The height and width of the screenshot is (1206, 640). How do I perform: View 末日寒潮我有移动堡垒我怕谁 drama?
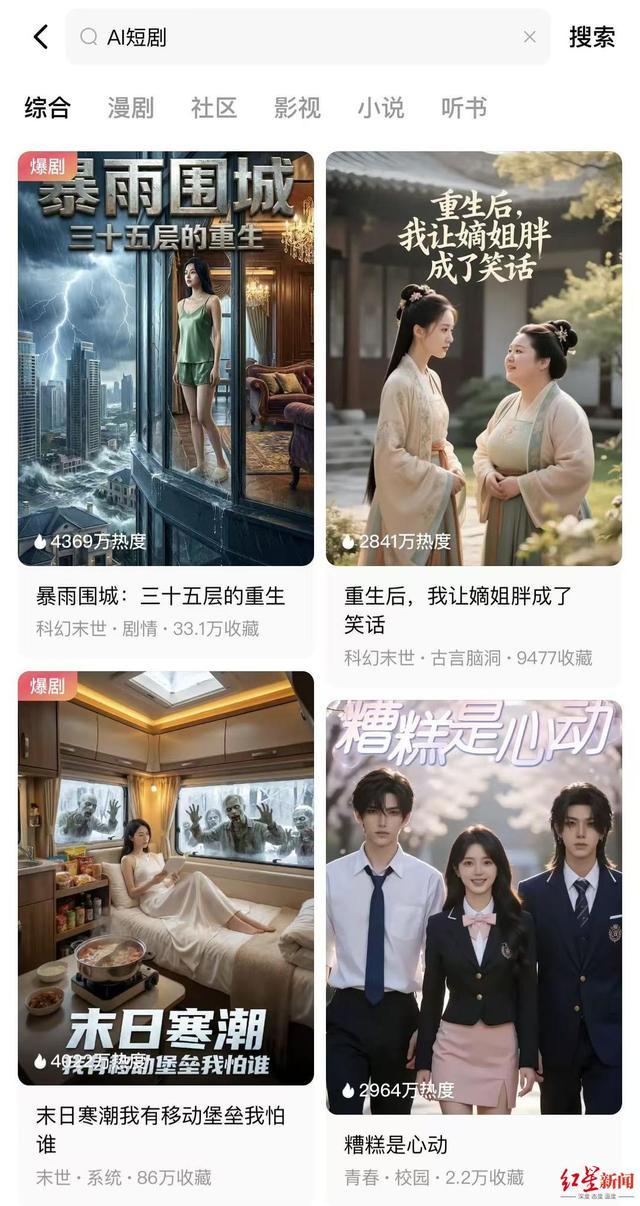tap(166, 878)
